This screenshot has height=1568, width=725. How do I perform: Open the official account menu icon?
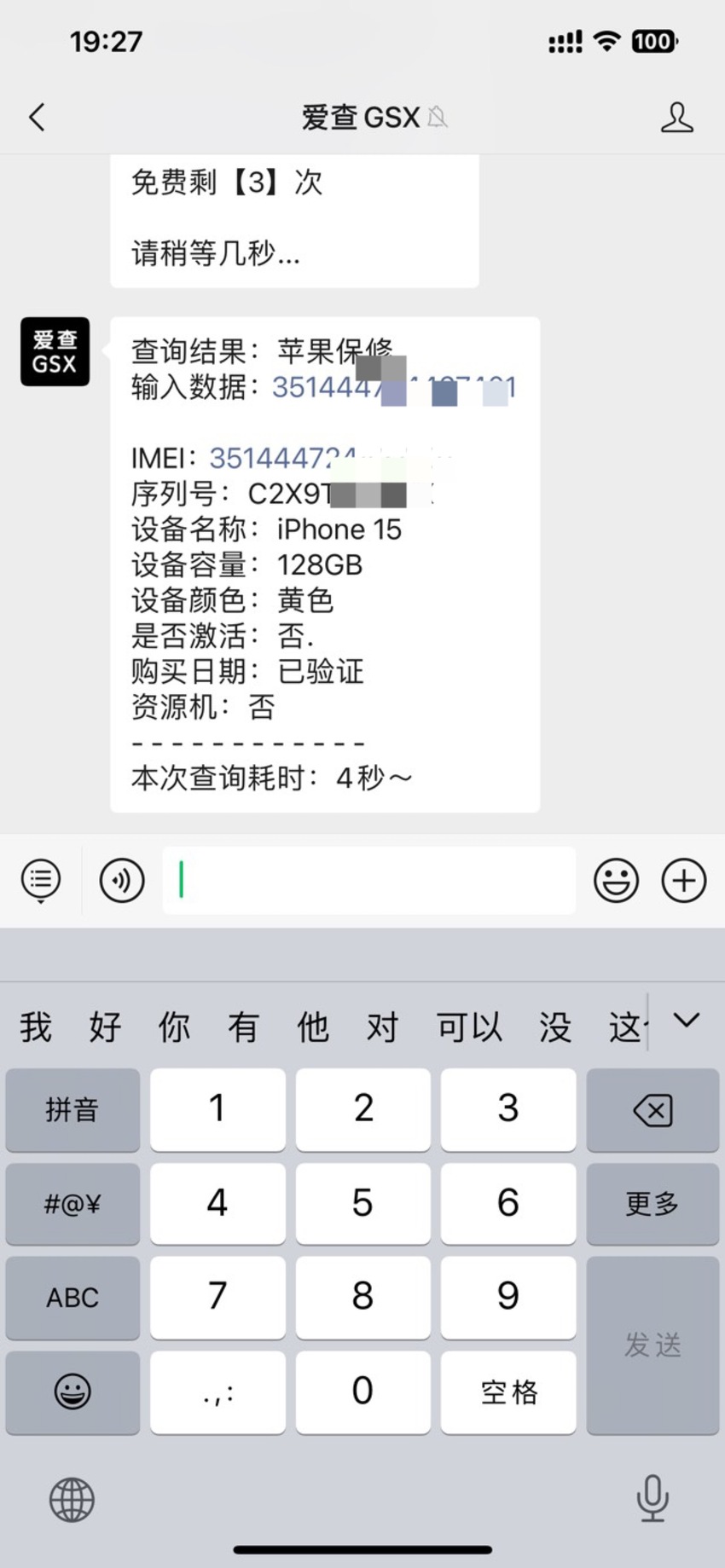point(41,881)
